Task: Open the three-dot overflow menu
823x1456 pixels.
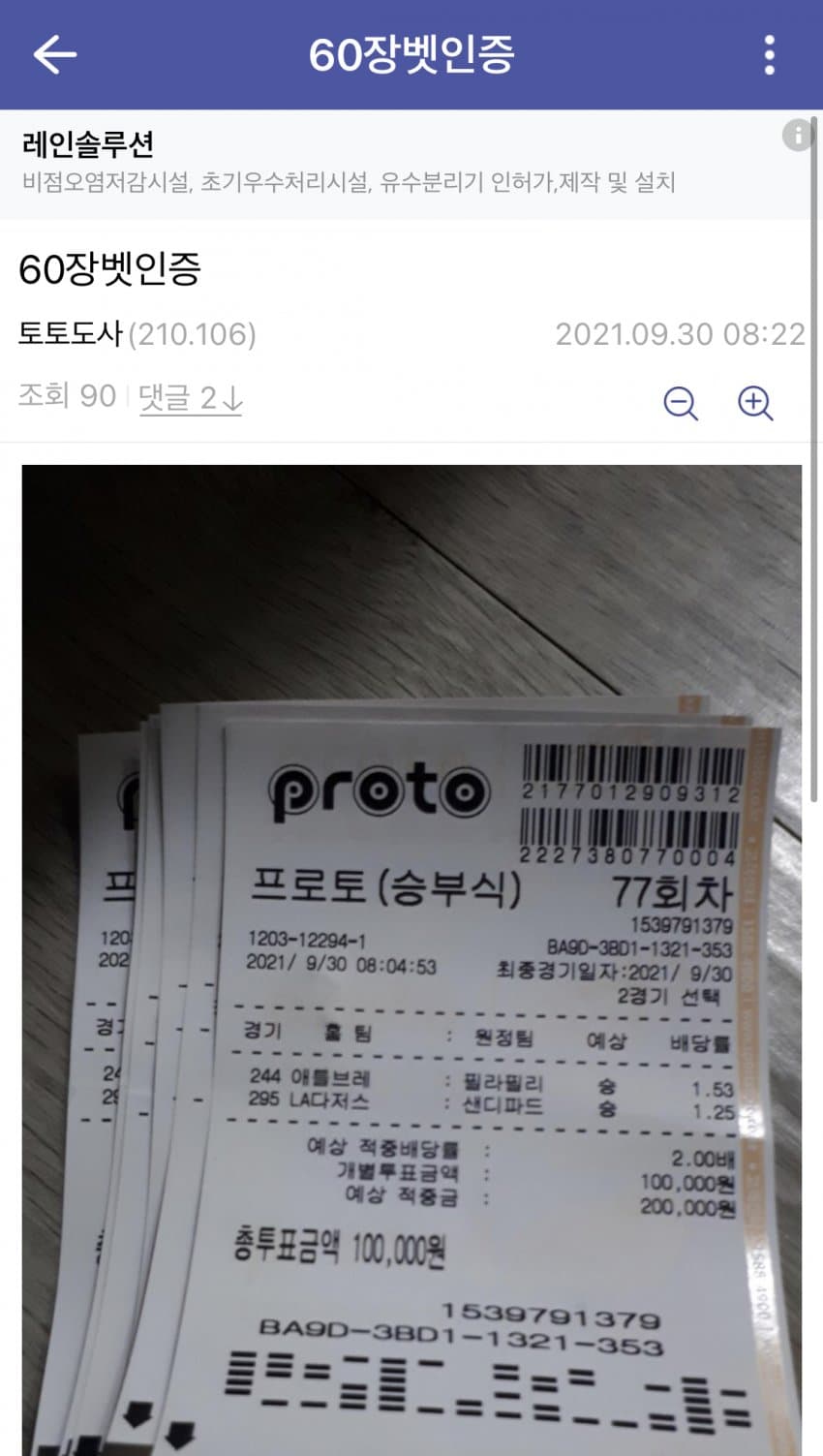Action: 769,55
